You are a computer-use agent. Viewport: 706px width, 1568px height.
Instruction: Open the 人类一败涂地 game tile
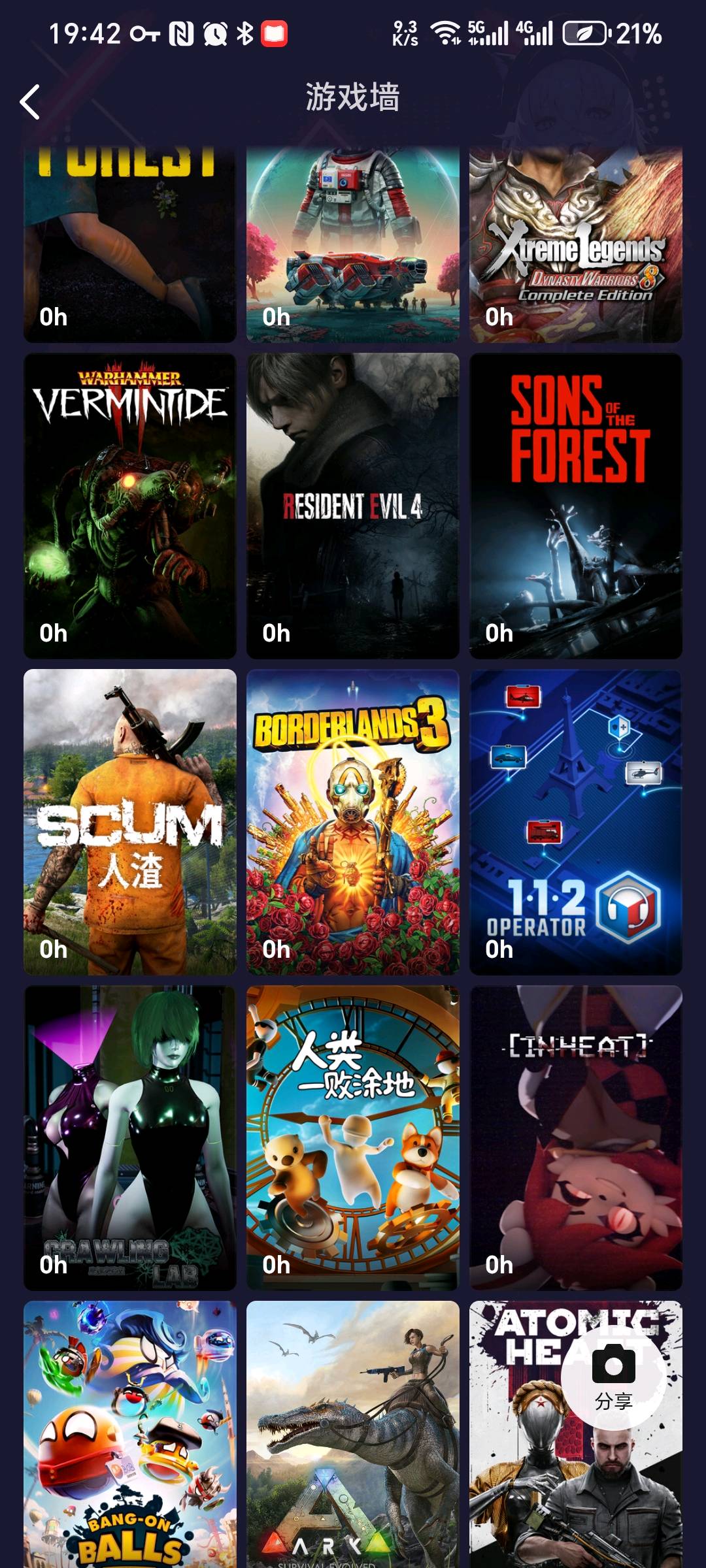(353, 1138)
